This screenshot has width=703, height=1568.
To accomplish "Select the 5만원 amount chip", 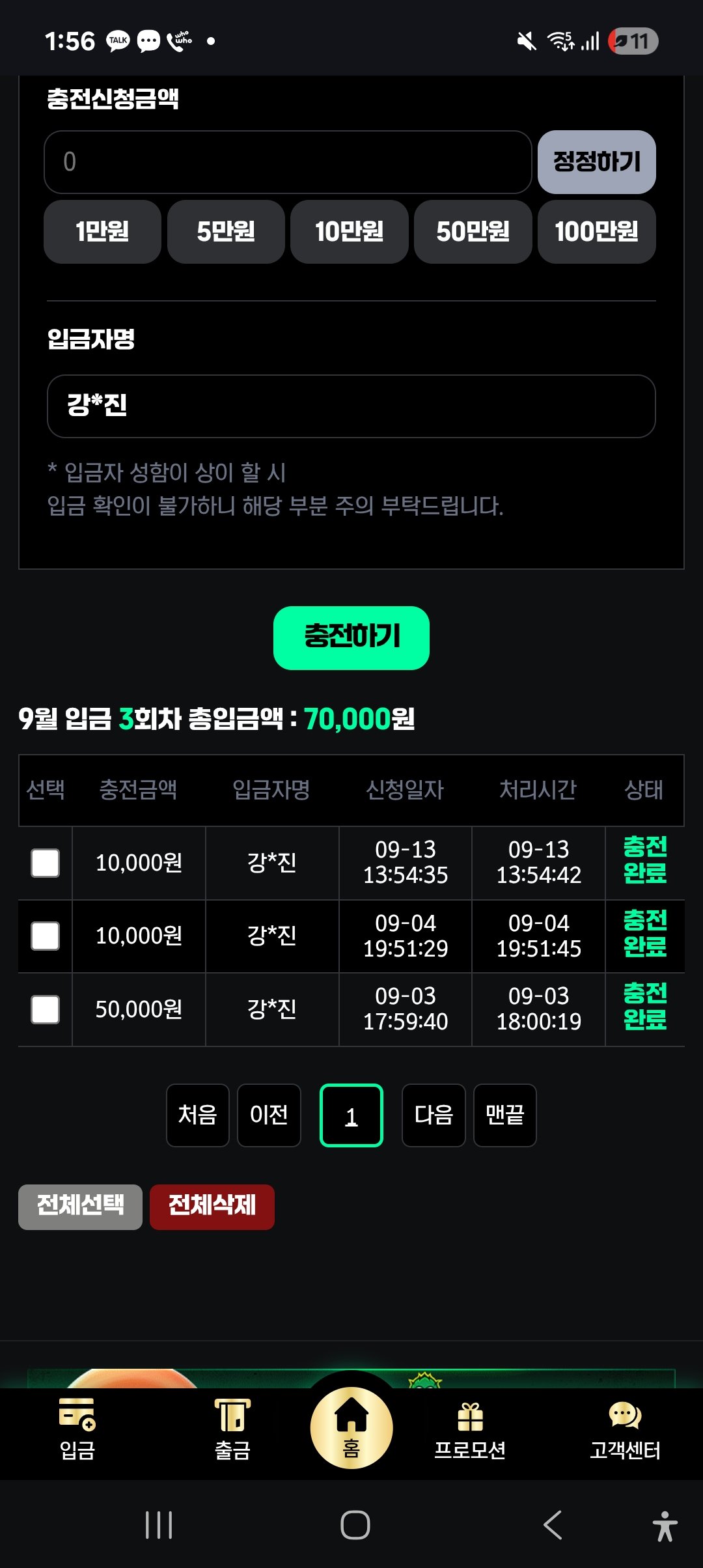I will point(226,232).
